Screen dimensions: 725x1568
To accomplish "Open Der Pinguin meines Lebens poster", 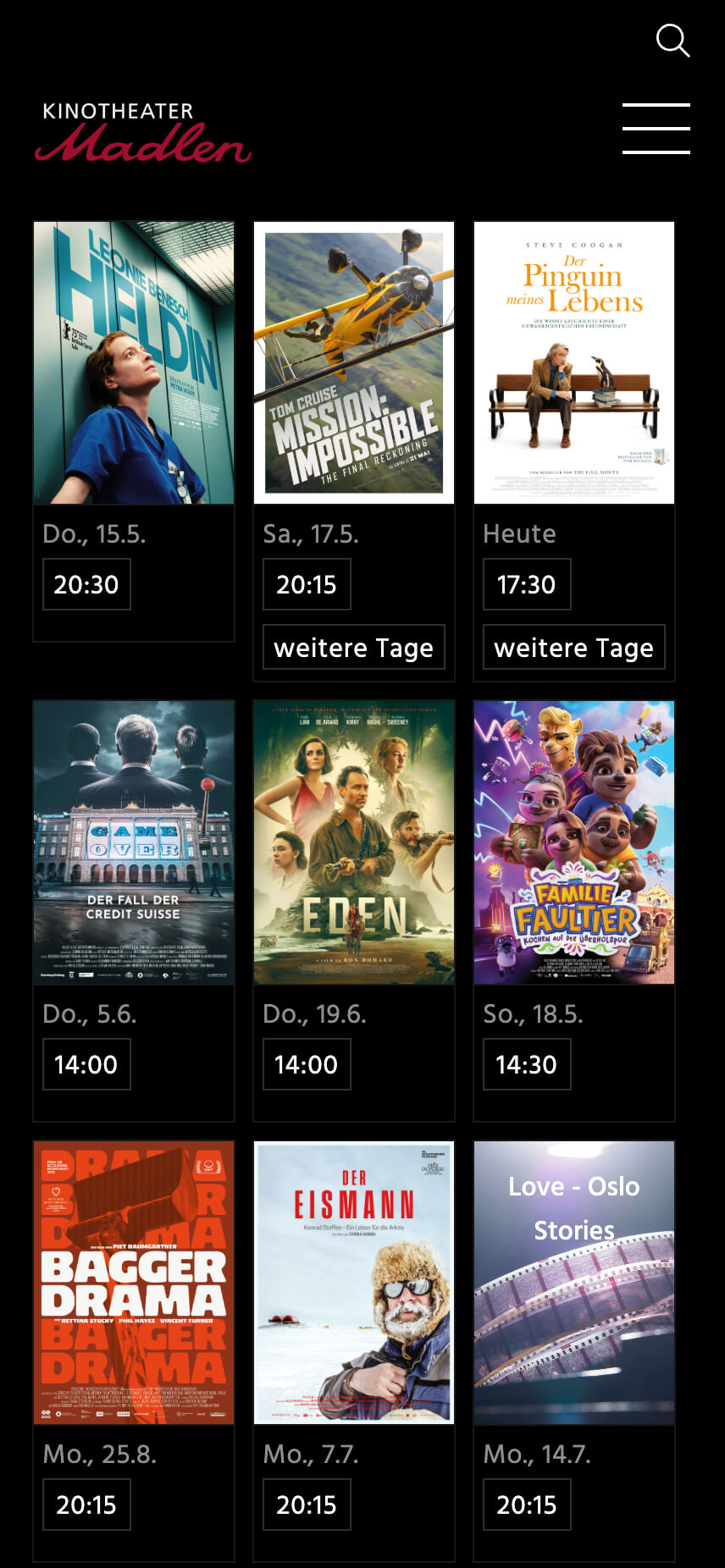I will (x=574, y=363).
